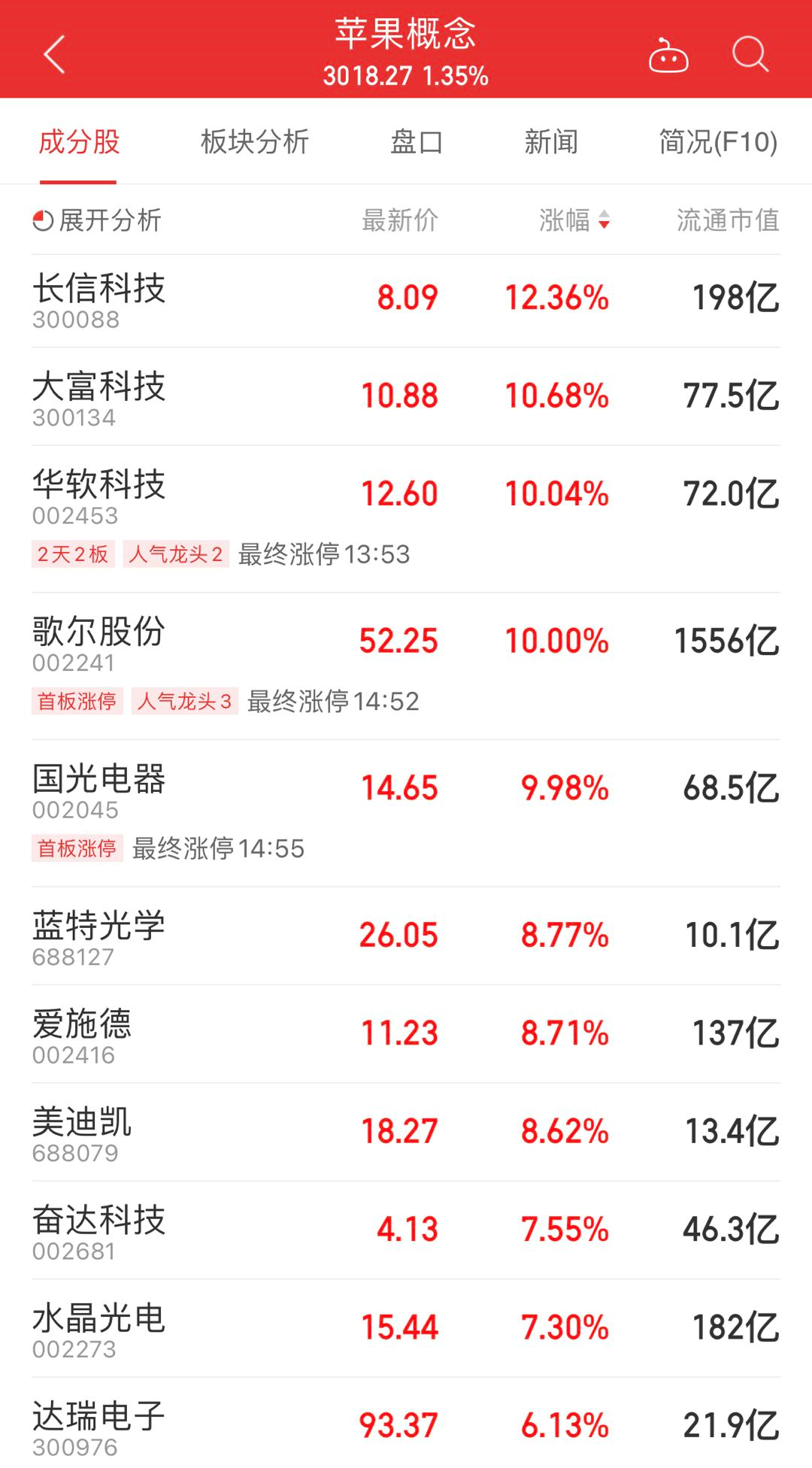Screen dimensions: 812x1468
Task: Open 歌尔股份 002241 stock page
Action: [98, 643]
